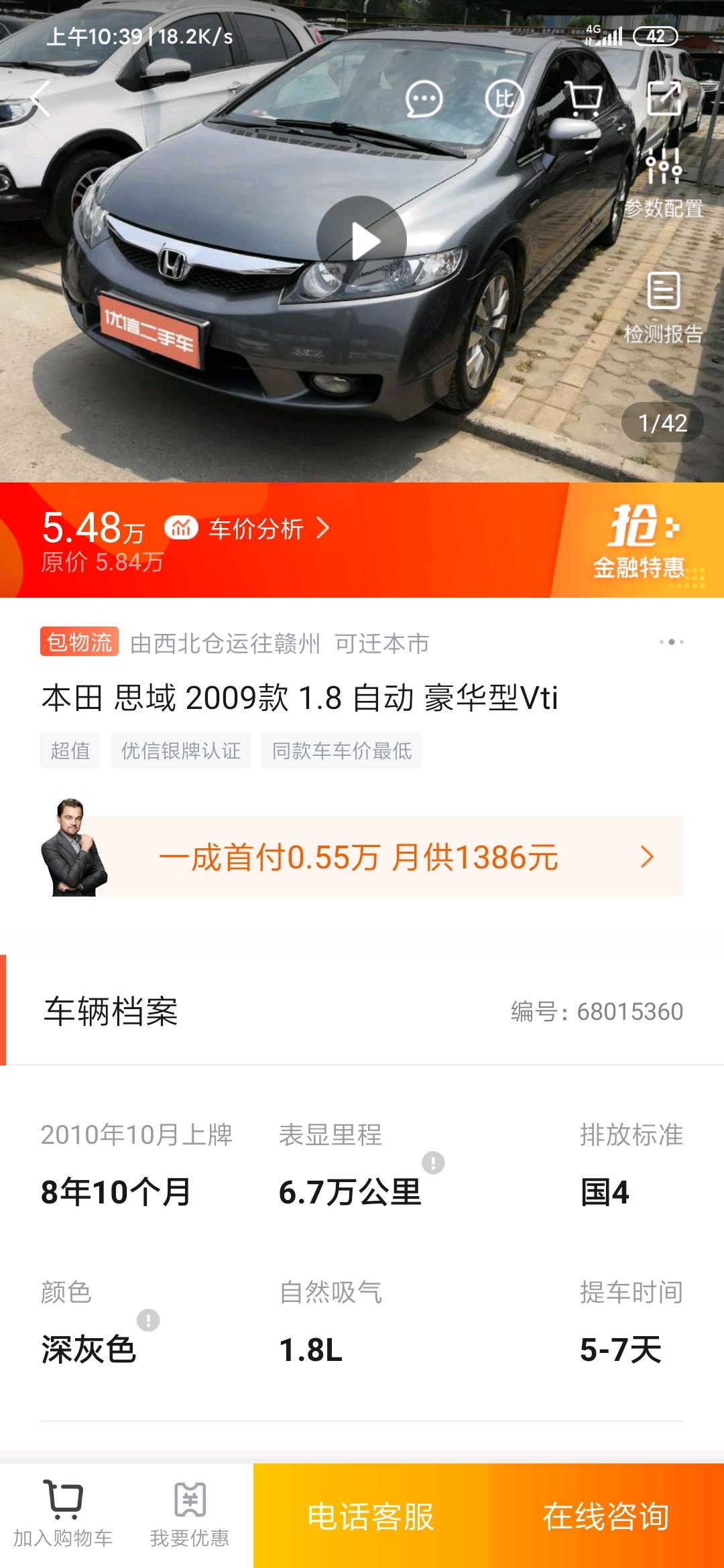Share this car listing
Image resolution: width=724 pixels, height=1568 pixels.
tap(664, 99)
